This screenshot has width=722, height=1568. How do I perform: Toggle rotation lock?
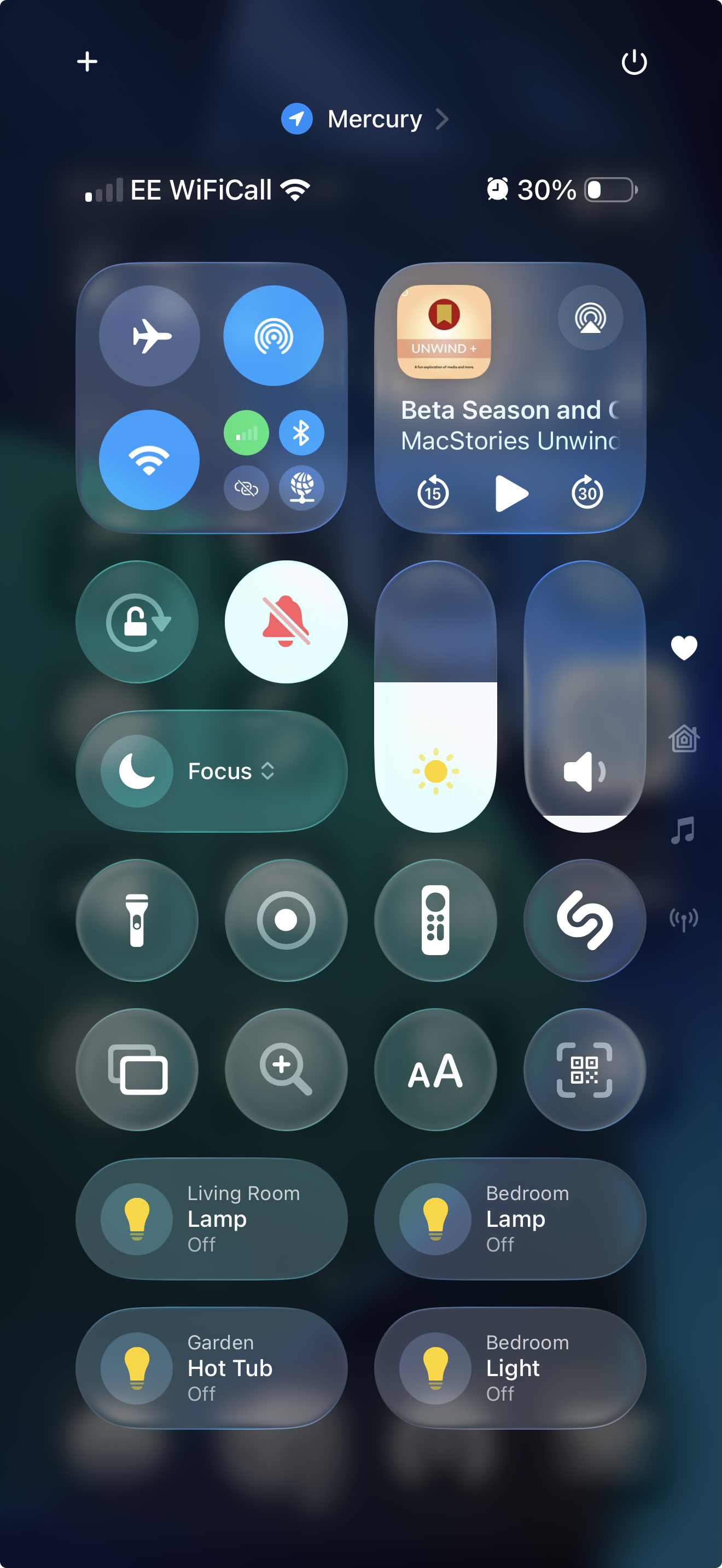(x=138, y=622)
